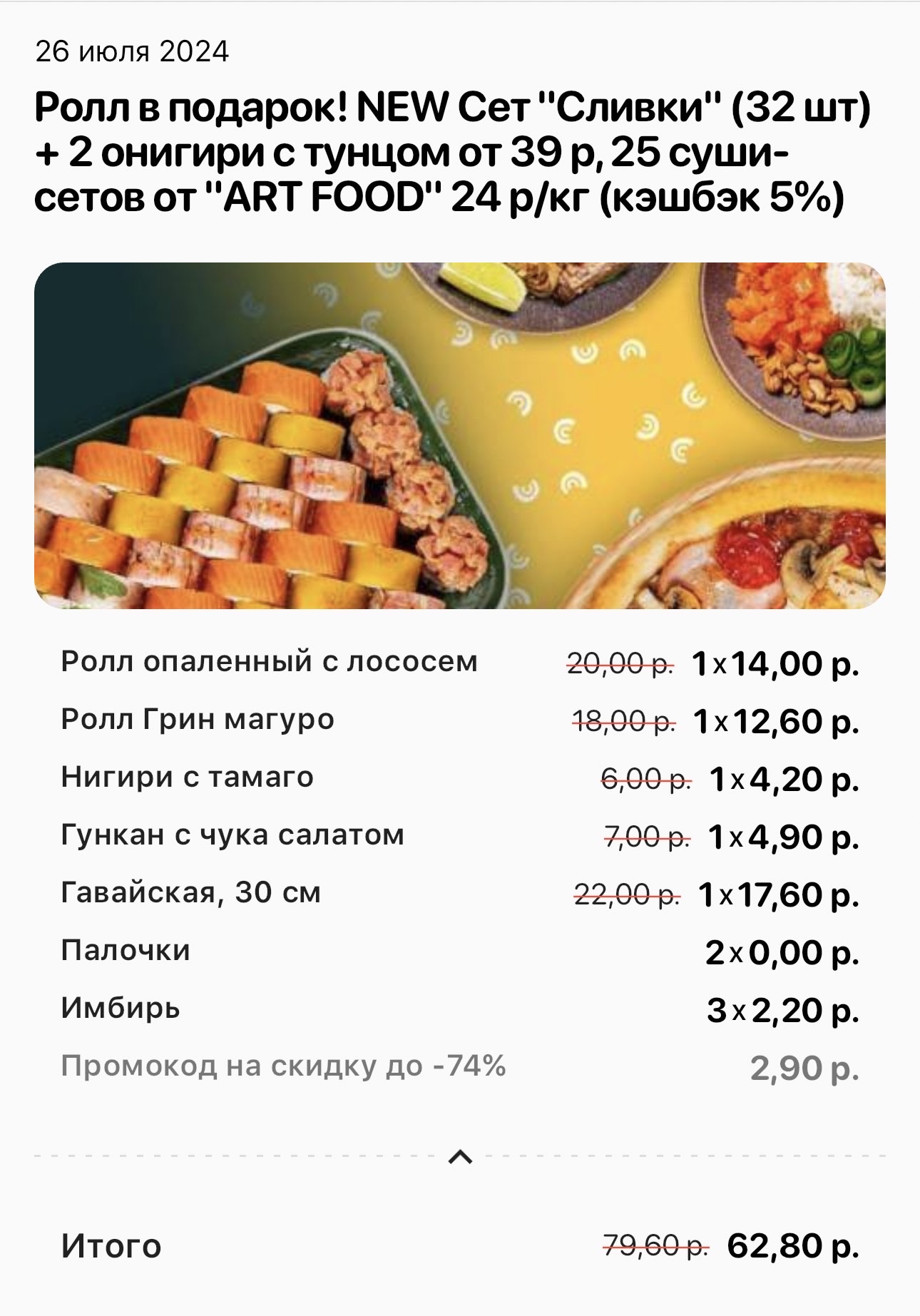Collapse the order items list chevron
The height and width of the screenshot is (1316, 920).
[460, 1157]
